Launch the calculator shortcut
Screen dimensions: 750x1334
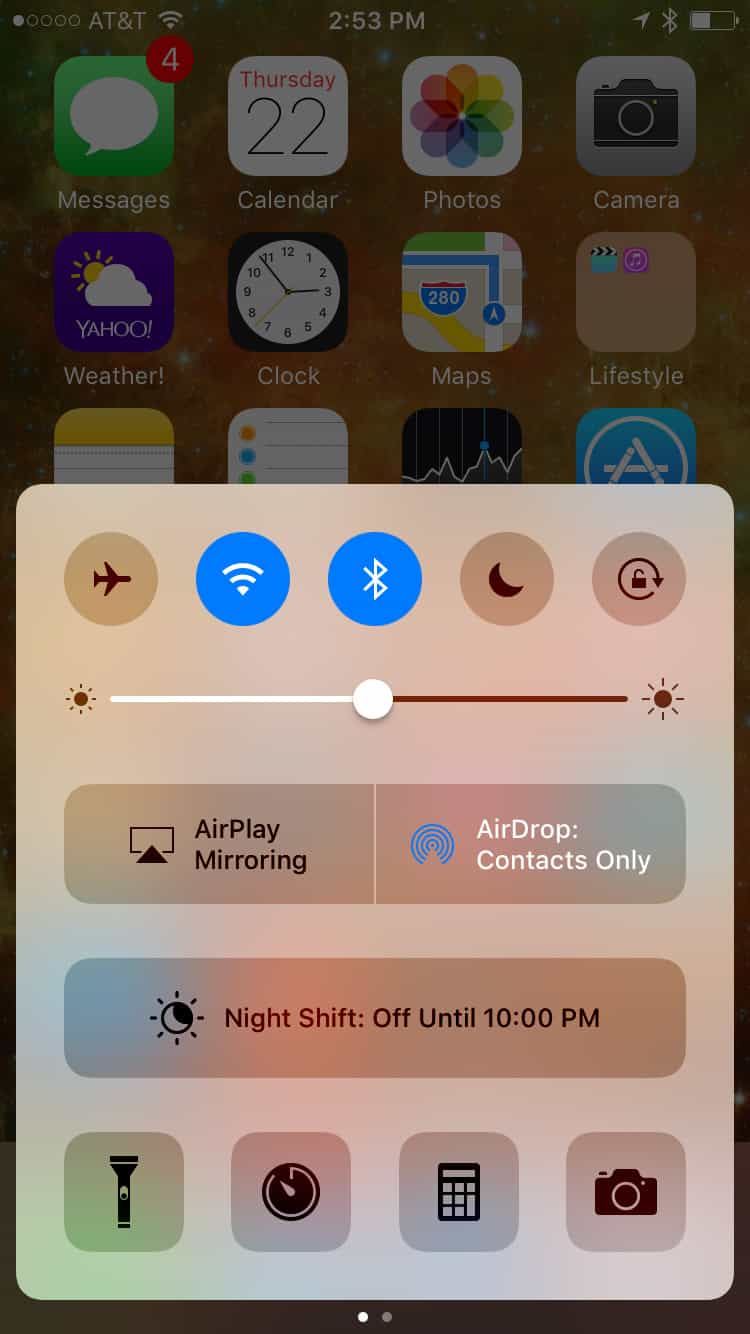click(459, 1192)
